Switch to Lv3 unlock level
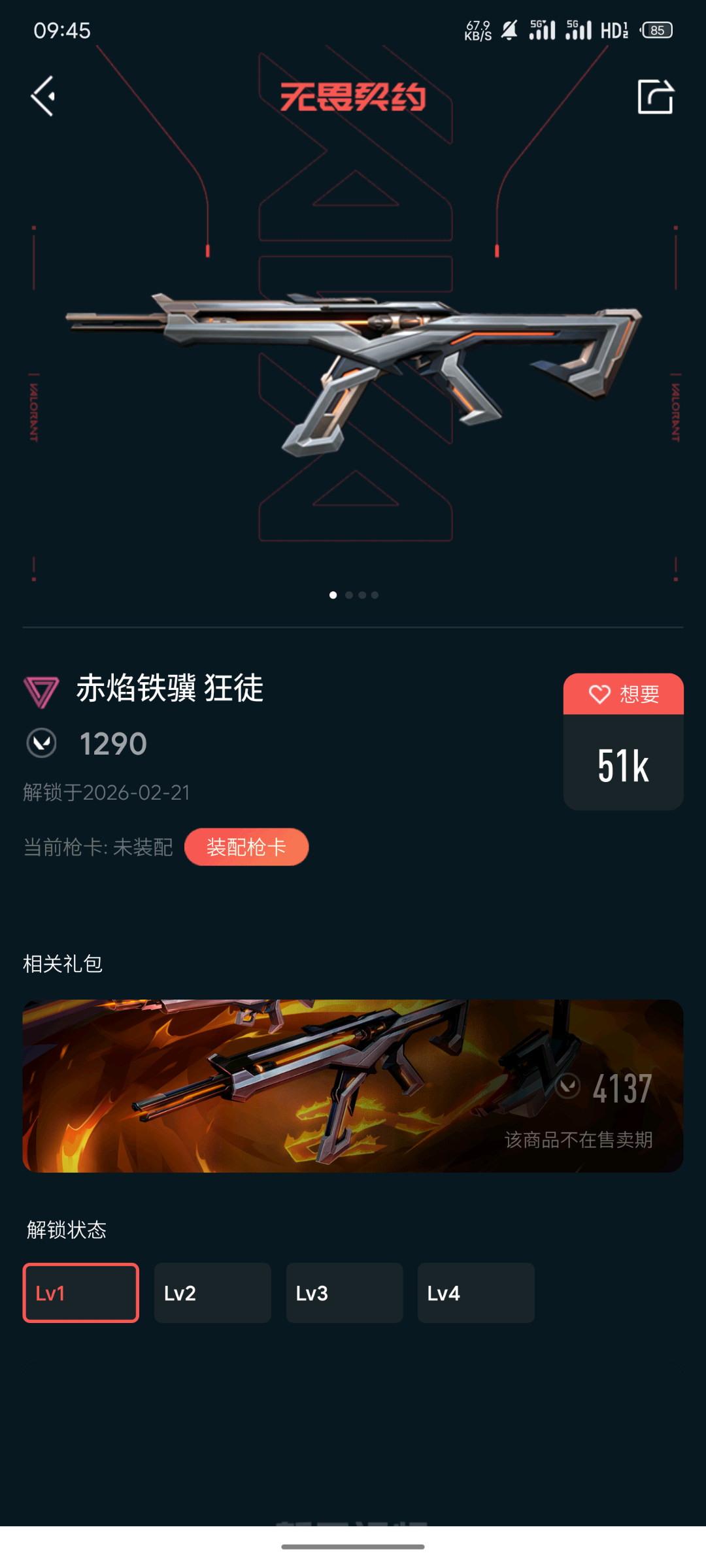The width and height of the screenshot is (706, 1568). 345,1293
